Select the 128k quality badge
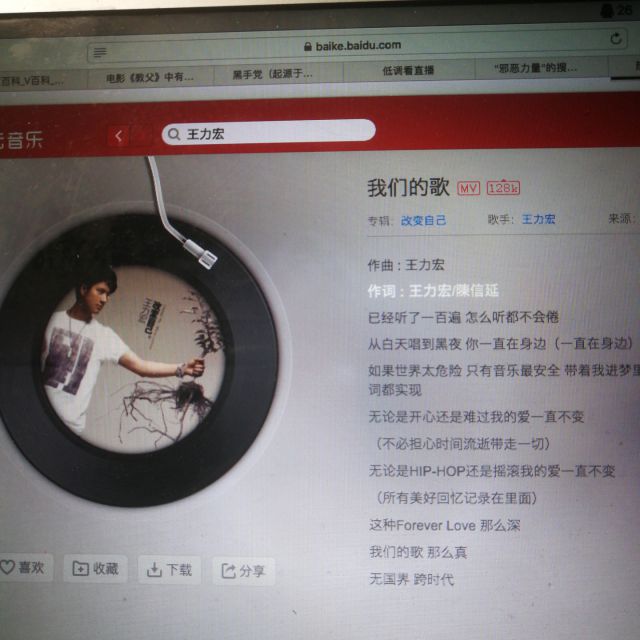Image resolution: width=640 pixels, height=640 pixels. [503, 188]
